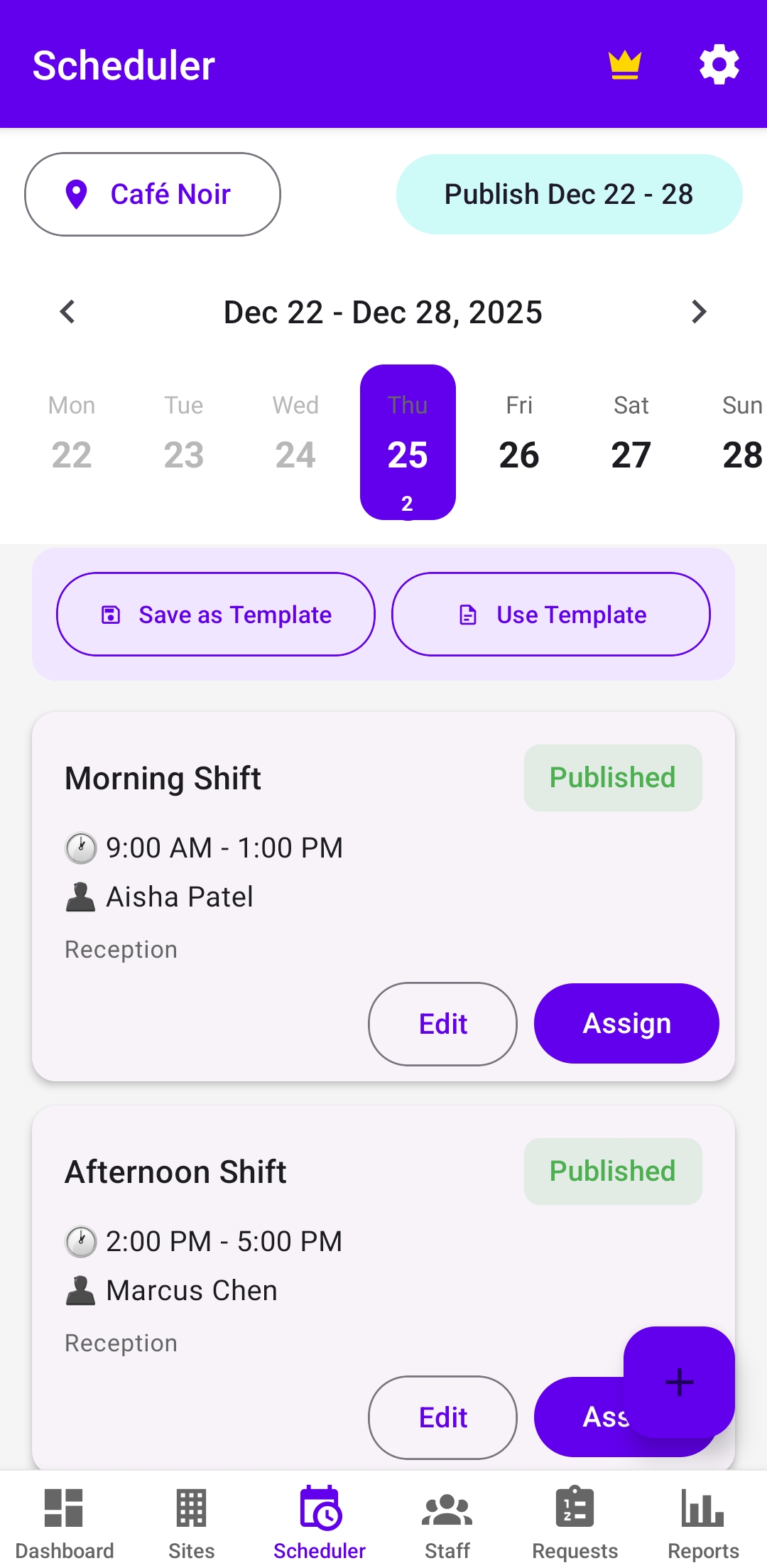Click Publish Dec 22 - 28
The height and width of the screenshot is (1568, 767).
click(x=567, y=194)
